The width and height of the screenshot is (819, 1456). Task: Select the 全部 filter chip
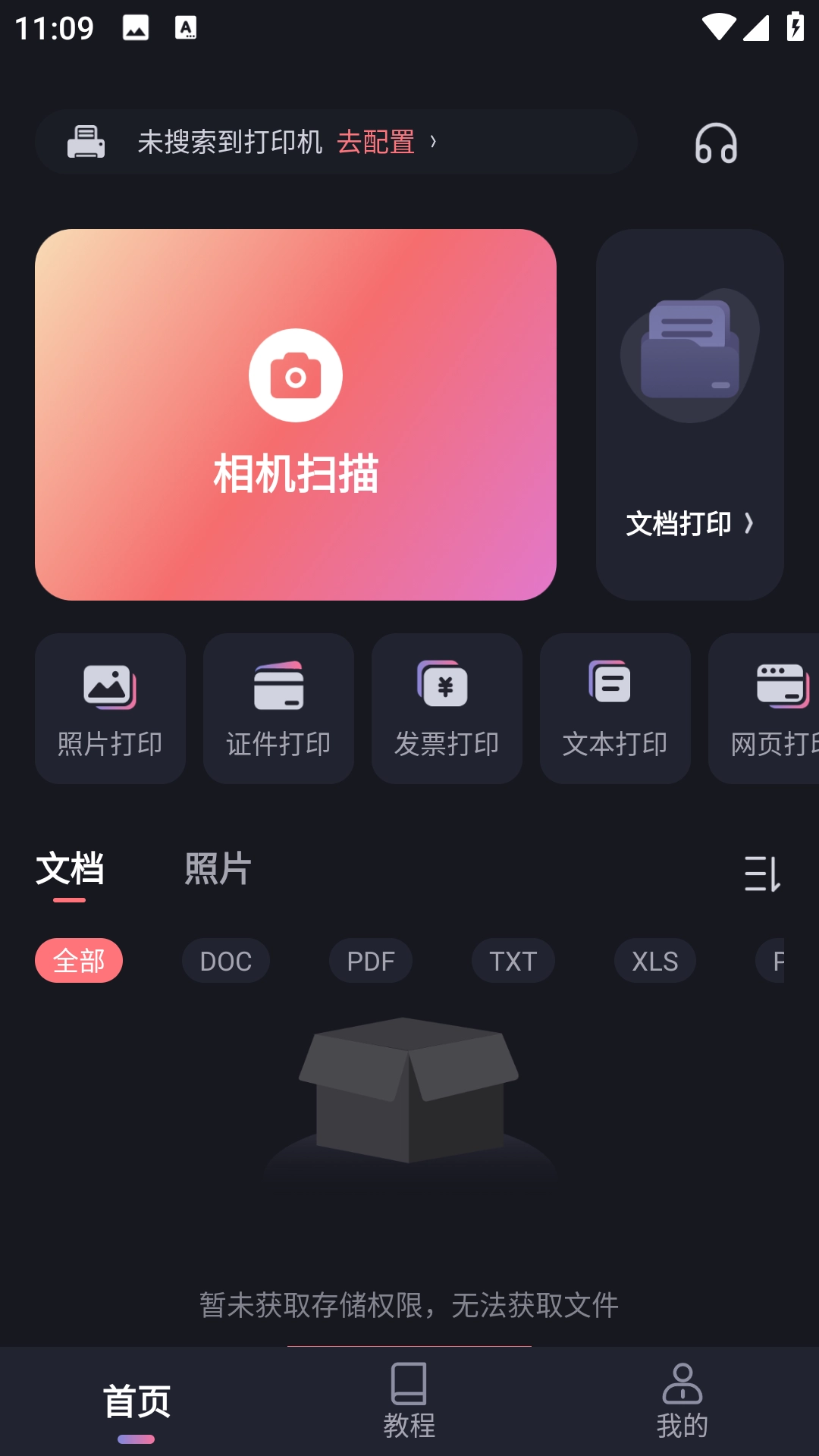pos(79,961)
